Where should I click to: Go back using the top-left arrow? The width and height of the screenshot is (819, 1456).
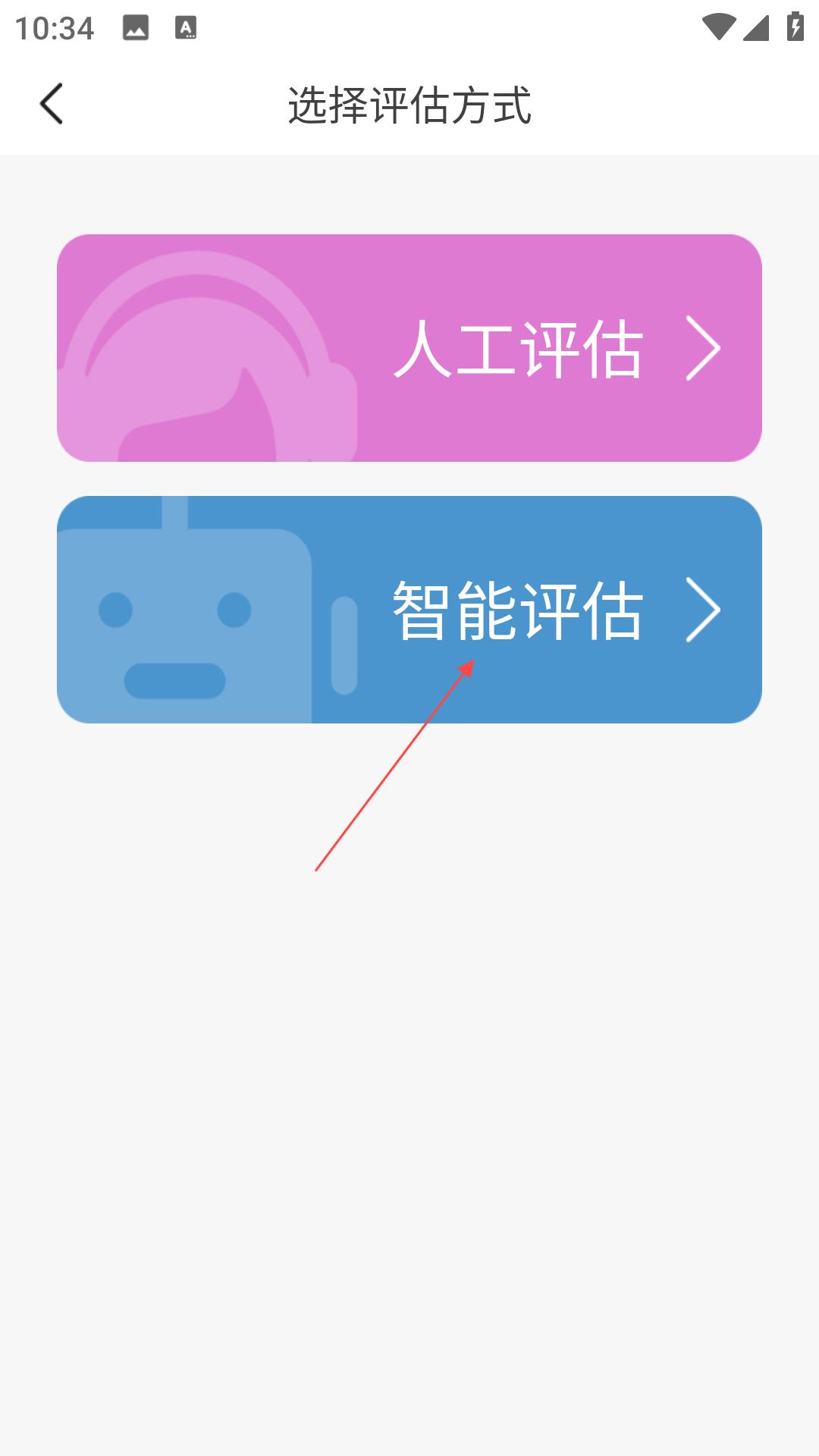point(52,104)
